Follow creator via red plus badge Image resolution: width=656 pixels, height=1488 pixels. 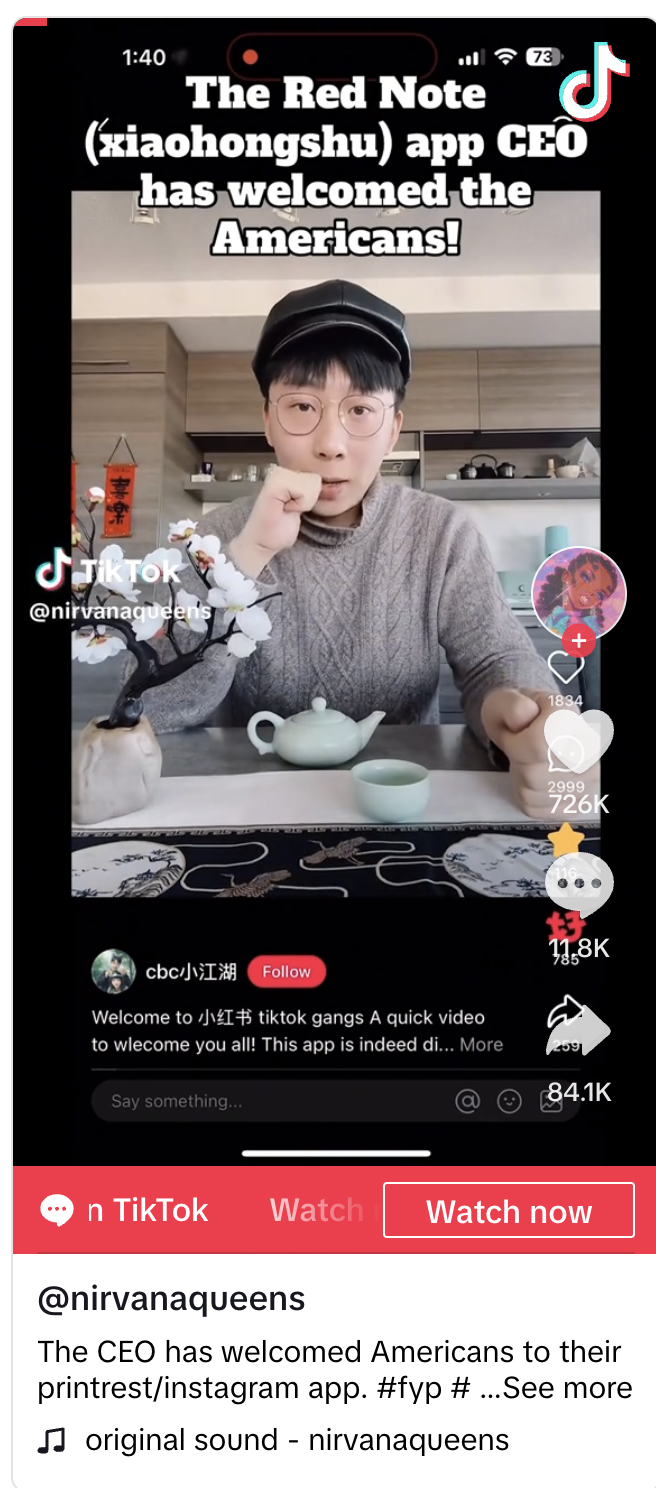point(579,641)
